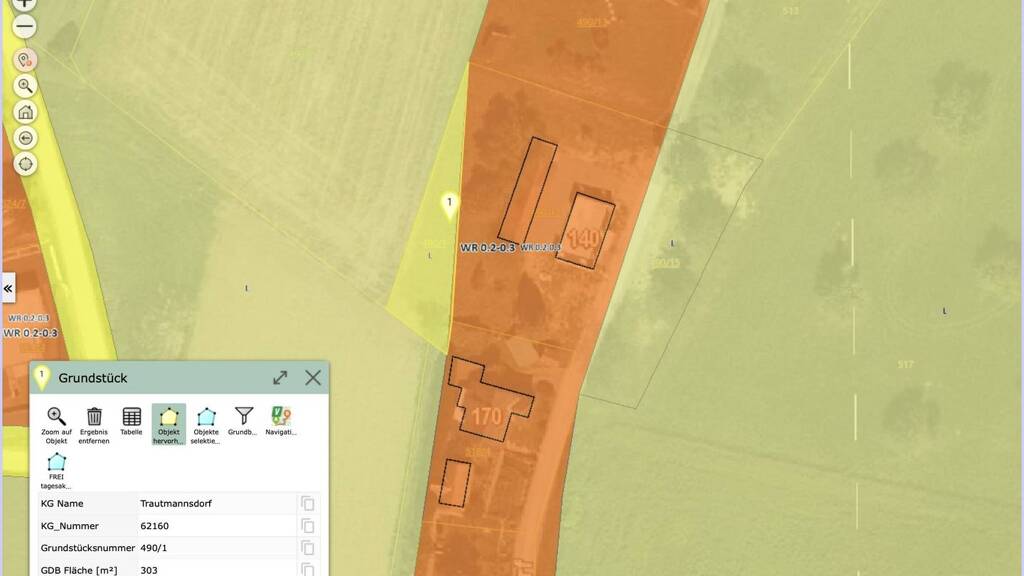
Task: Return map to home extent
Action: tap(25, 112)
